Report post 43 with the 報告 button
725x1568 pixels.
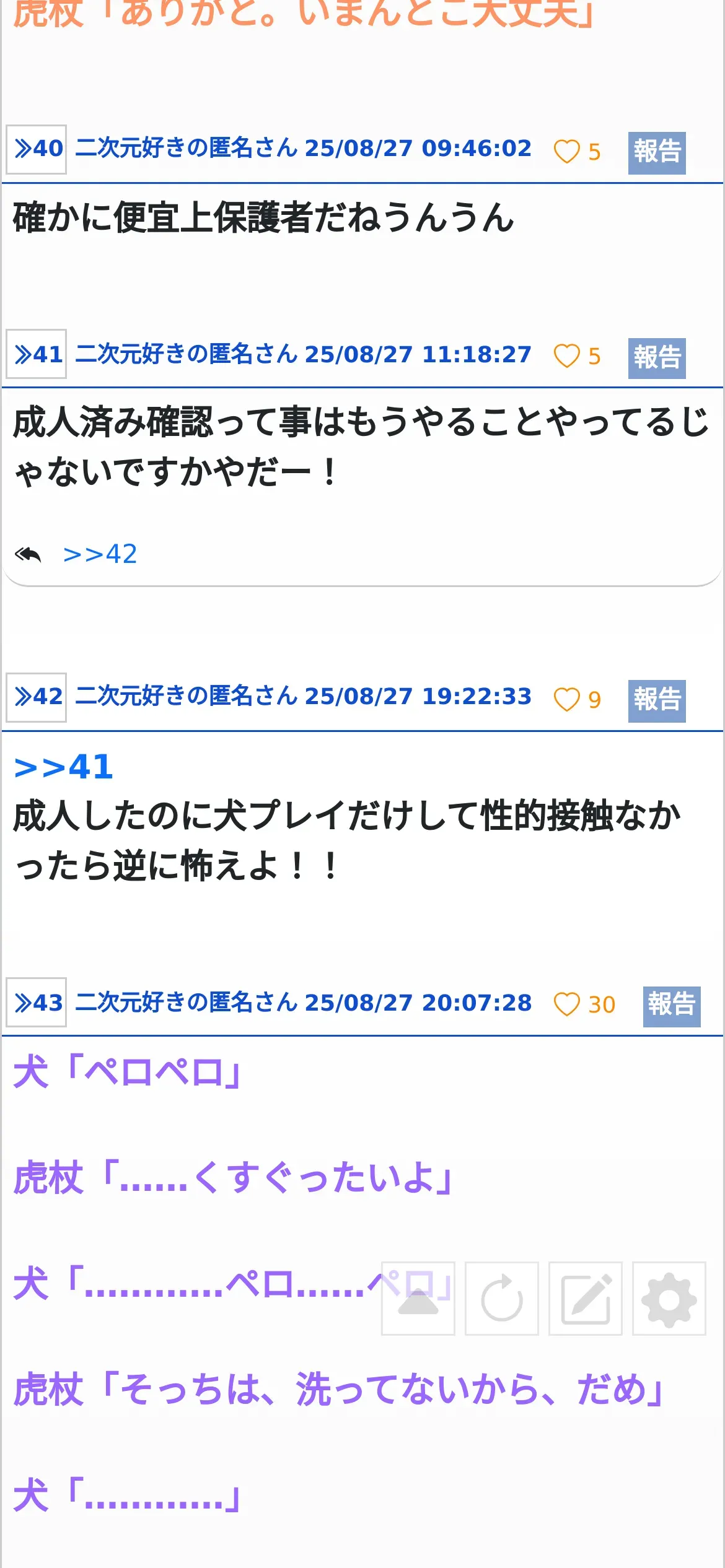pyautogui.click(x=672, y=1006)
